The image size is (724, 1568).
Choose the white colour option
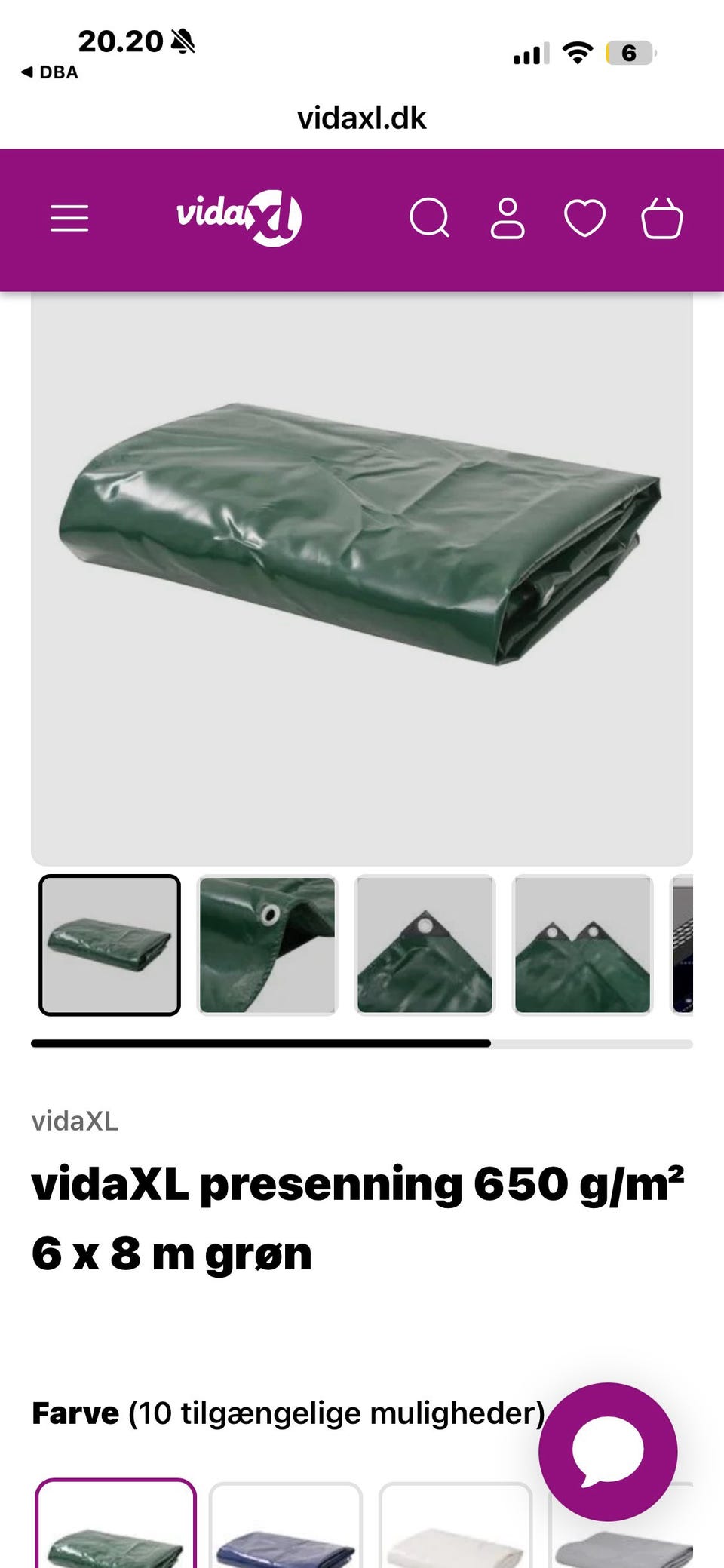click(456, 1525)
